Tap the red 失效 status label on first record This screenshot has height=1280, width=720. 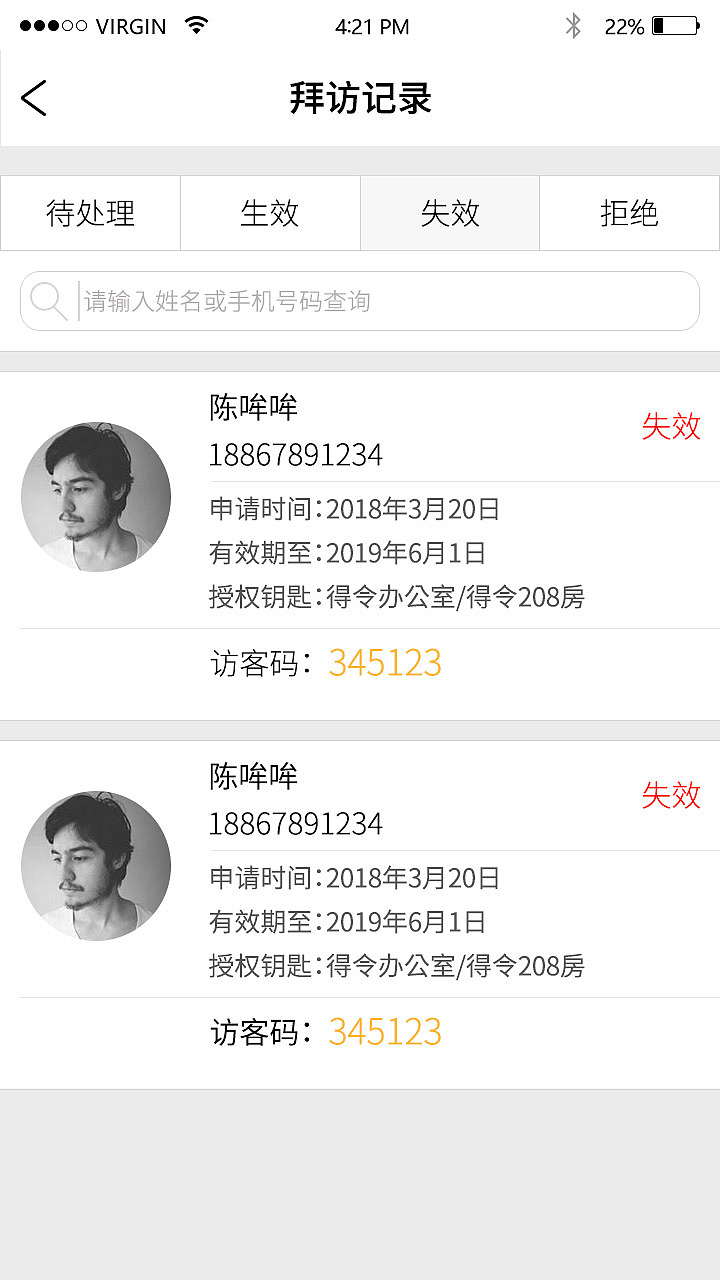tap(671, 426)
